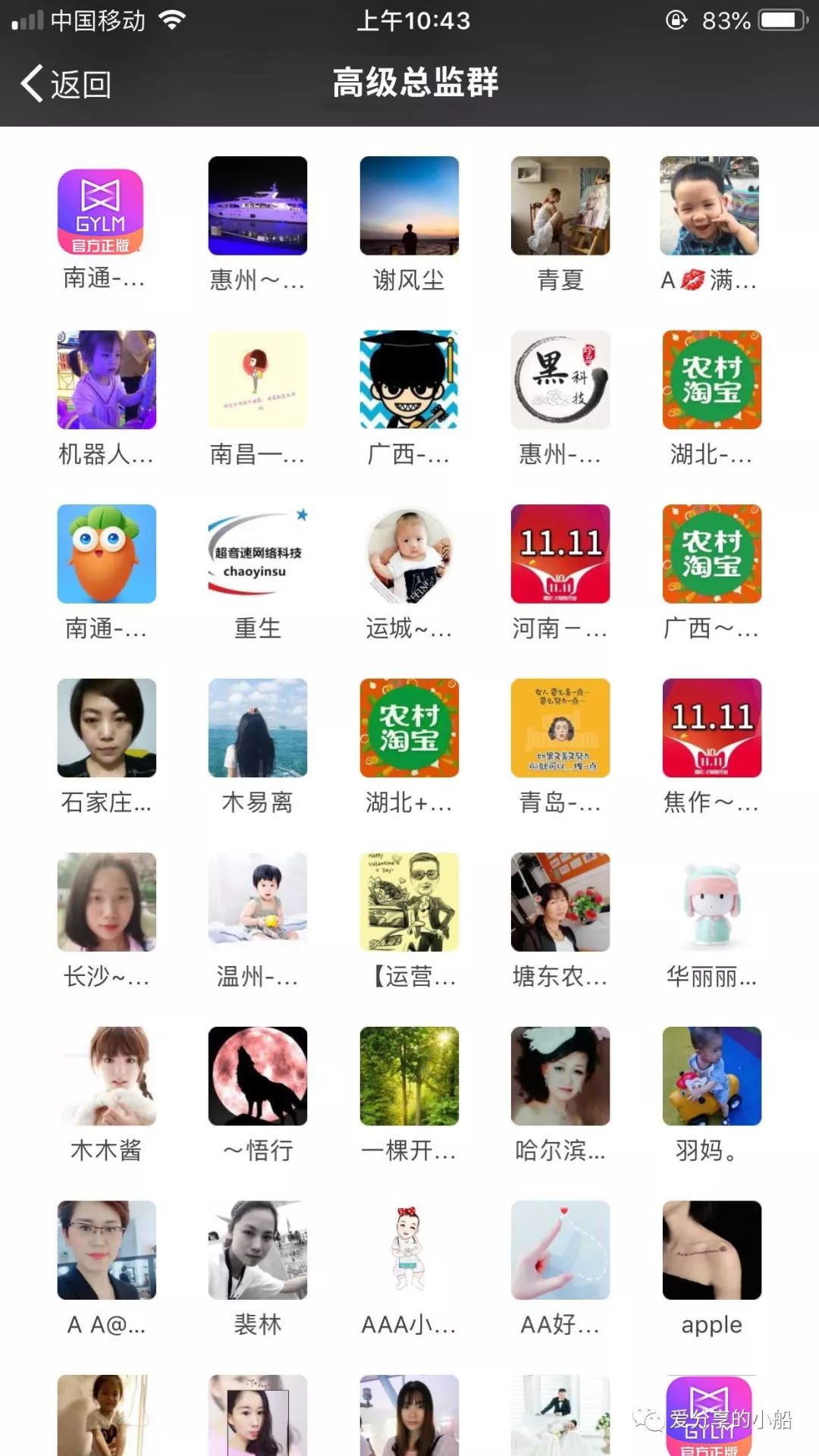View member 【运营… profile
Screen dimensions: 819x1456
409,902
